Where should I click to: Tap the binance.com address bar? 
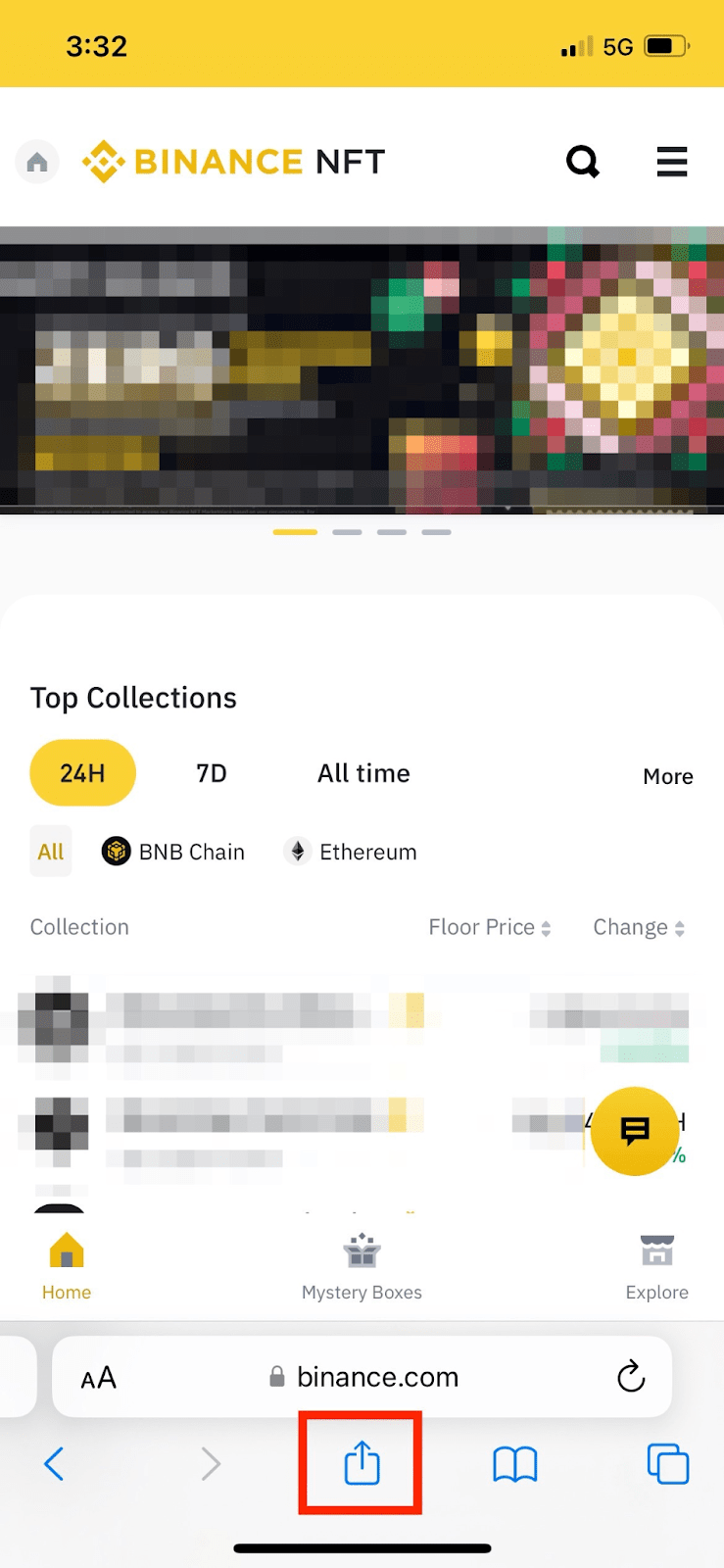pyautogui.click(x=377, y=1377)
